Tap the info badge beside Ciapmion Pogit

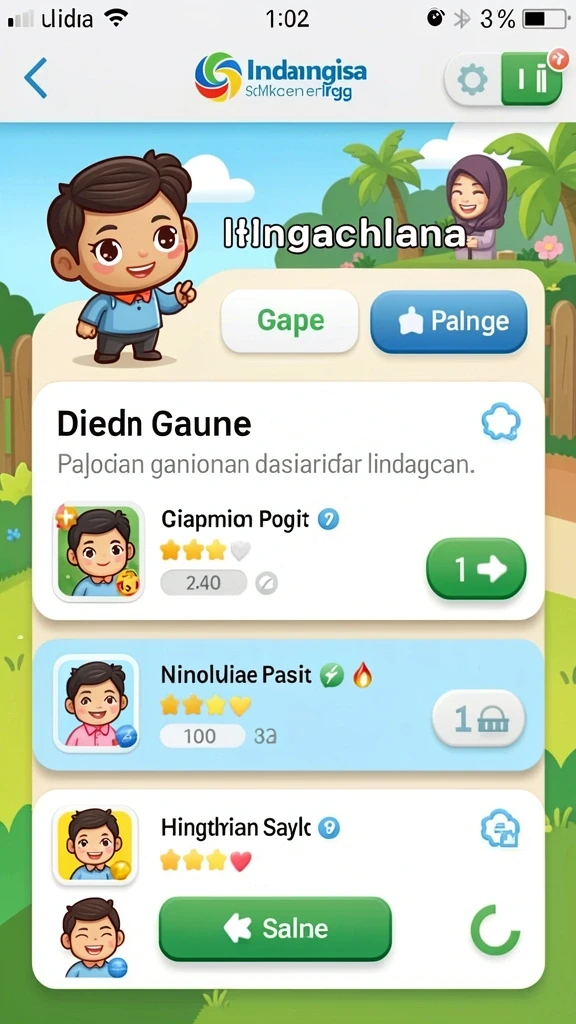click(328, 520)
